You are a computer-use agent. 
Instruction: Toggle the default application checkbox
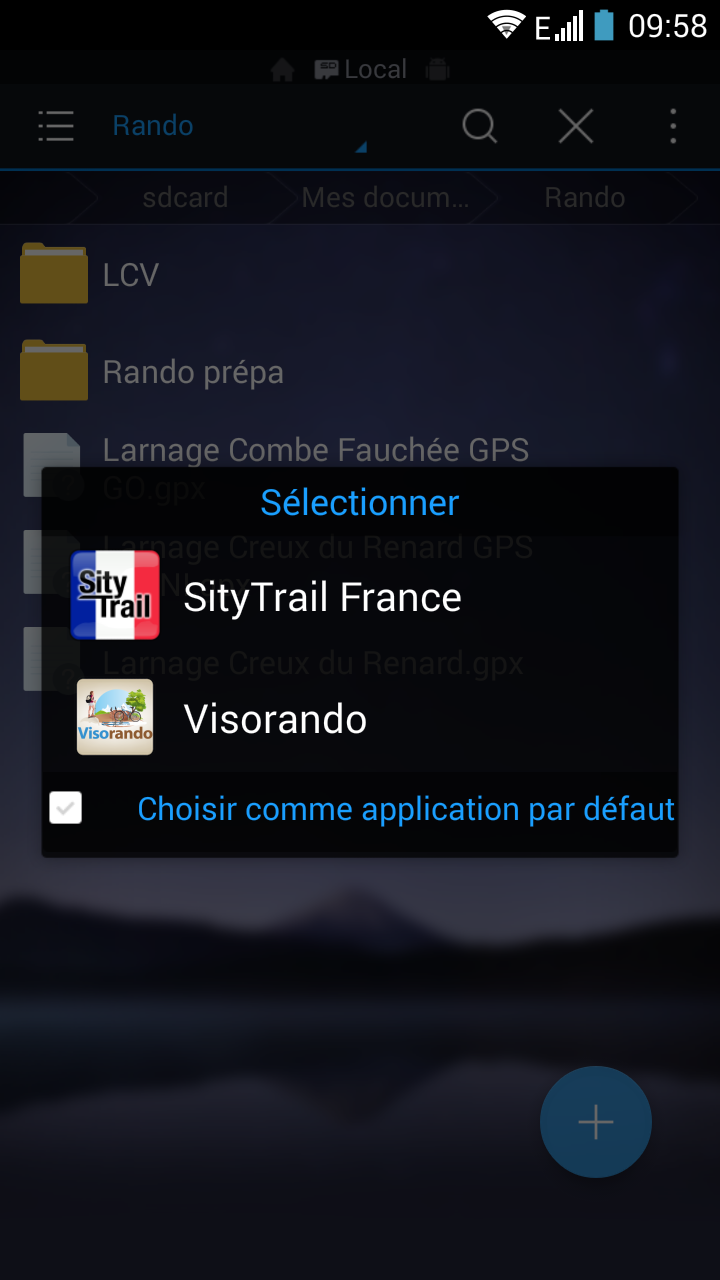[66, 808]
